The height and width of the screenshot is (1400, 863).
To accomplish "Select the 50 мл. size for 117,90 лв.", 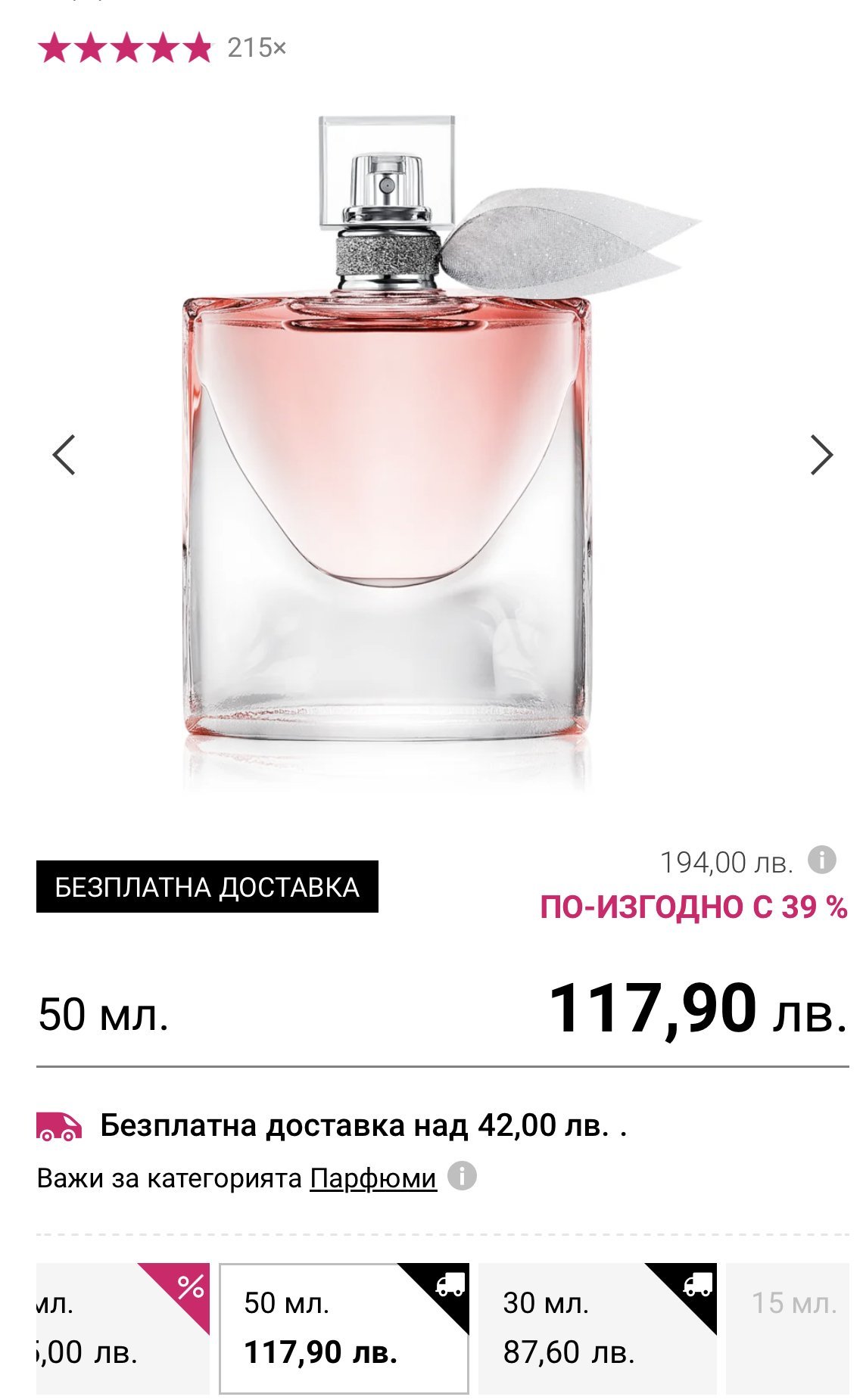I will (344, 1328).
